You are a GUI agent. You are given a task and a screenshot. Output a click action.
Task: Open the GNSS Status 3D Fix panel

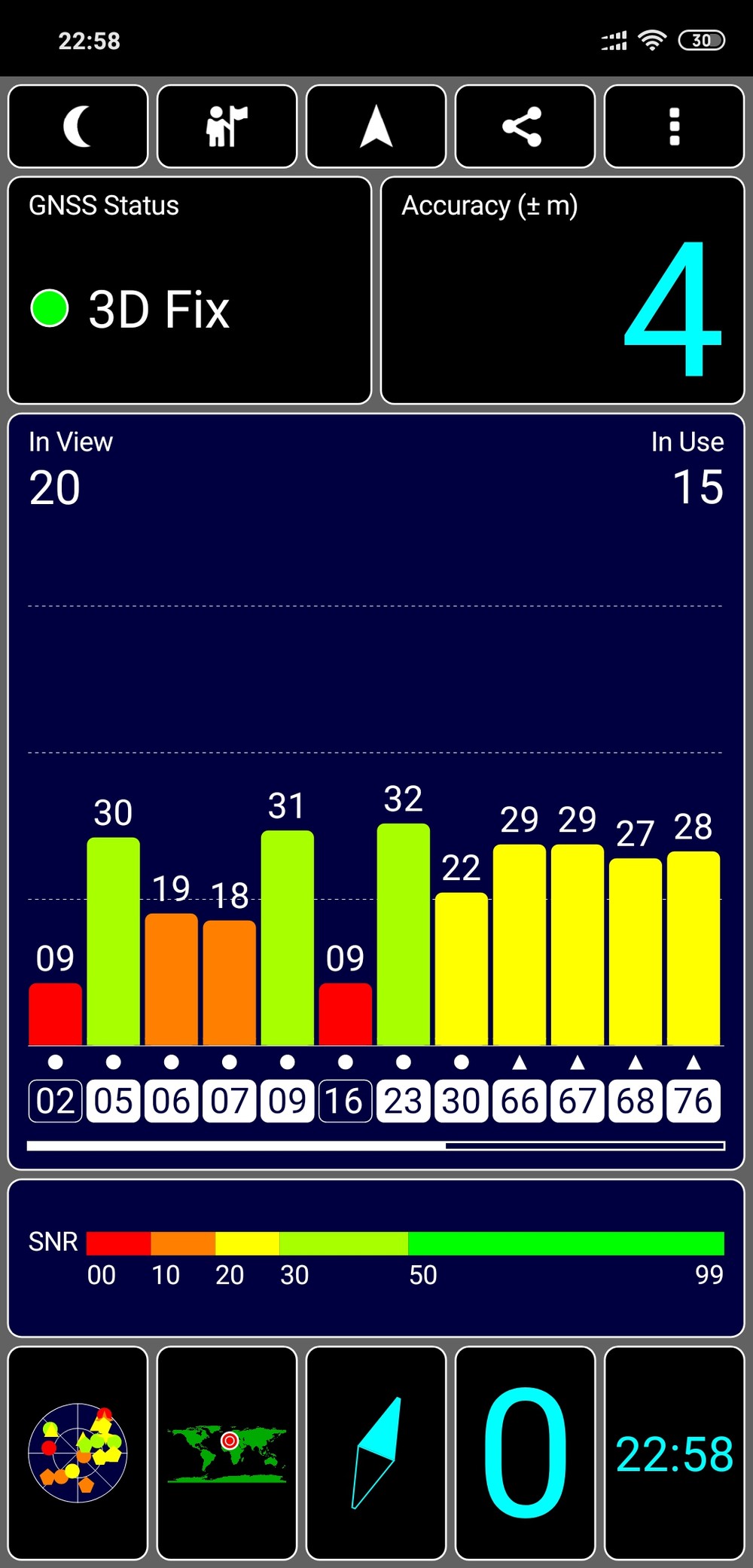(190, 290)
